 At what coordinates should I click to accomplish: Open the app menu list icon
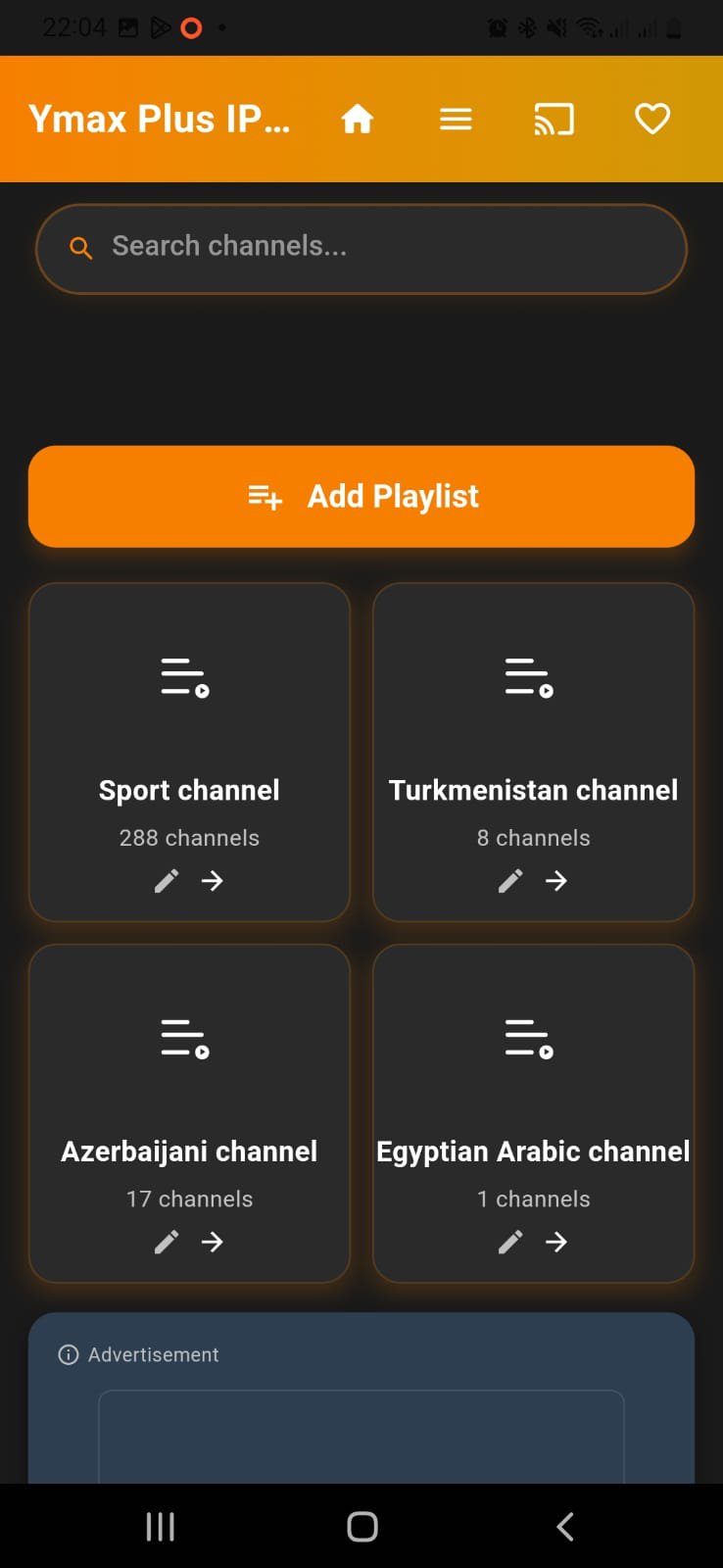click(455, 119)
